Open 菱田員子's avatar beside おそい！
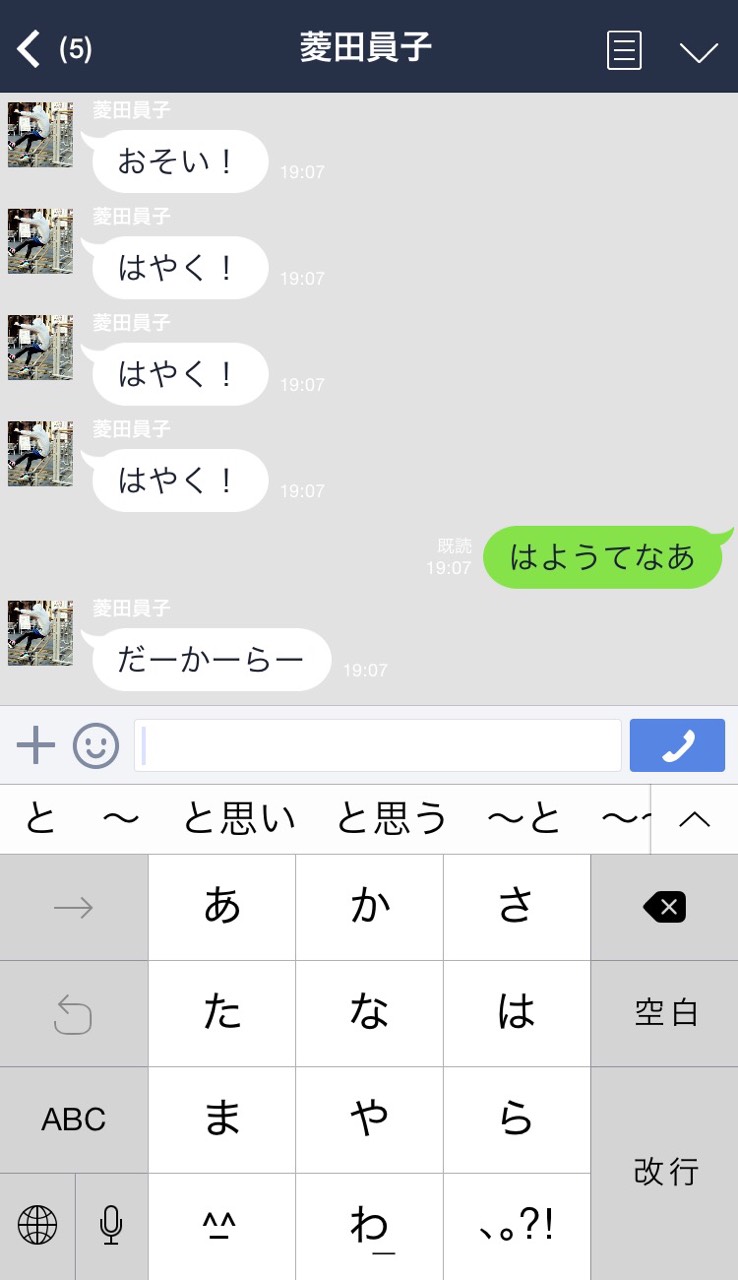738x1280 pixels. [40, 134]
